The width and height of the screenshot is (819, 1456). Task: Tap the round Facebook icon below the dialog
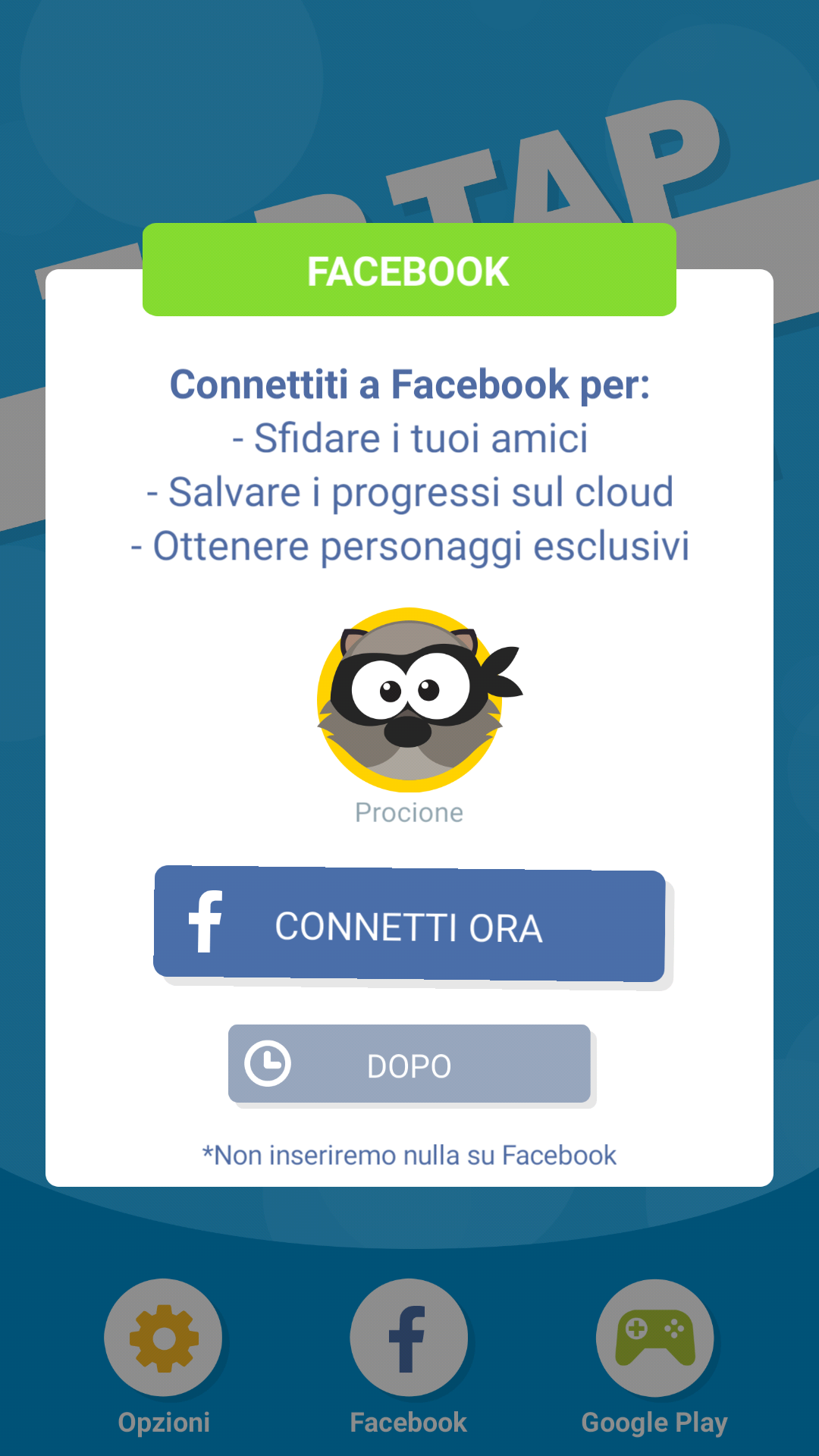409,1338
